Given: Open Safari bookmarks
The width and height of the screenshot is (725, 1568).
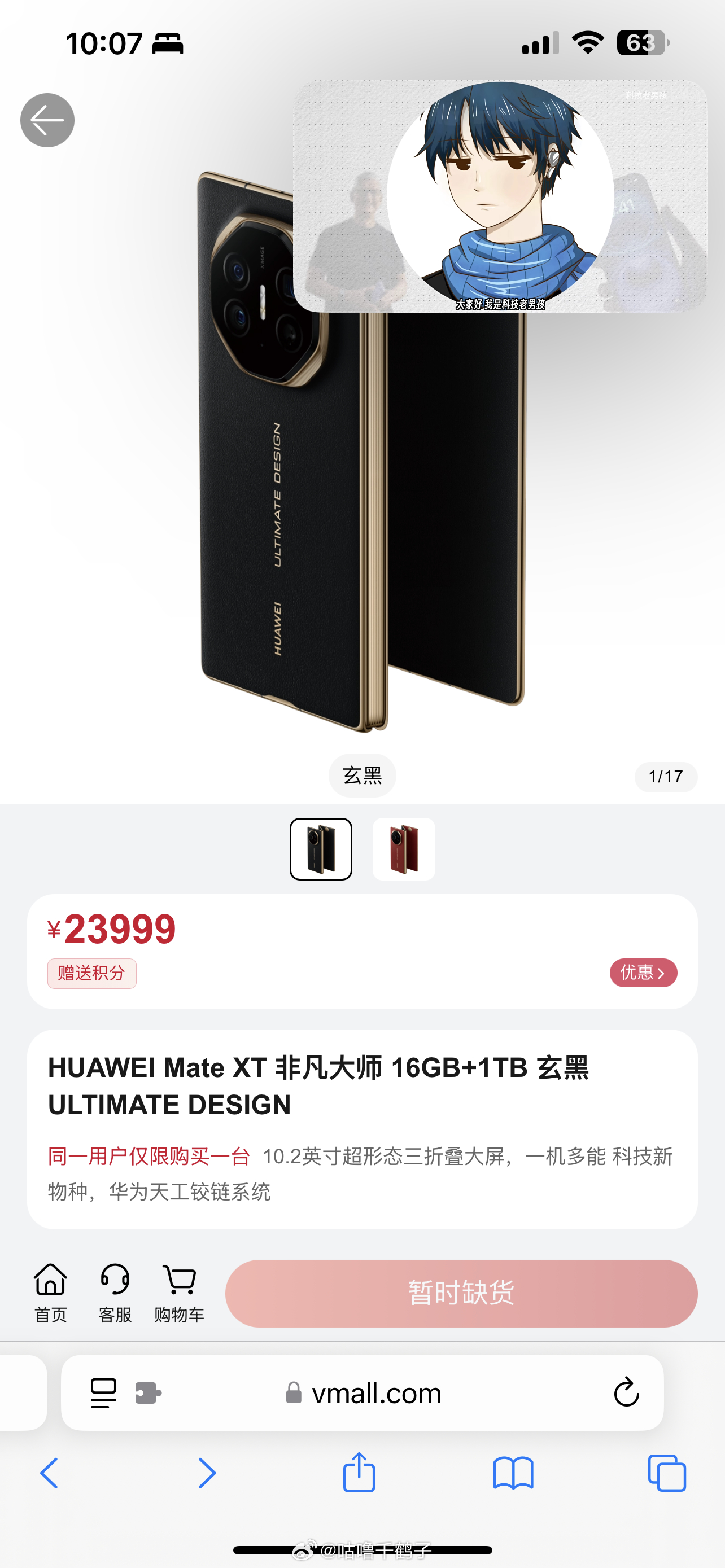Looking at the screenshot, I should coord(513,1473).
